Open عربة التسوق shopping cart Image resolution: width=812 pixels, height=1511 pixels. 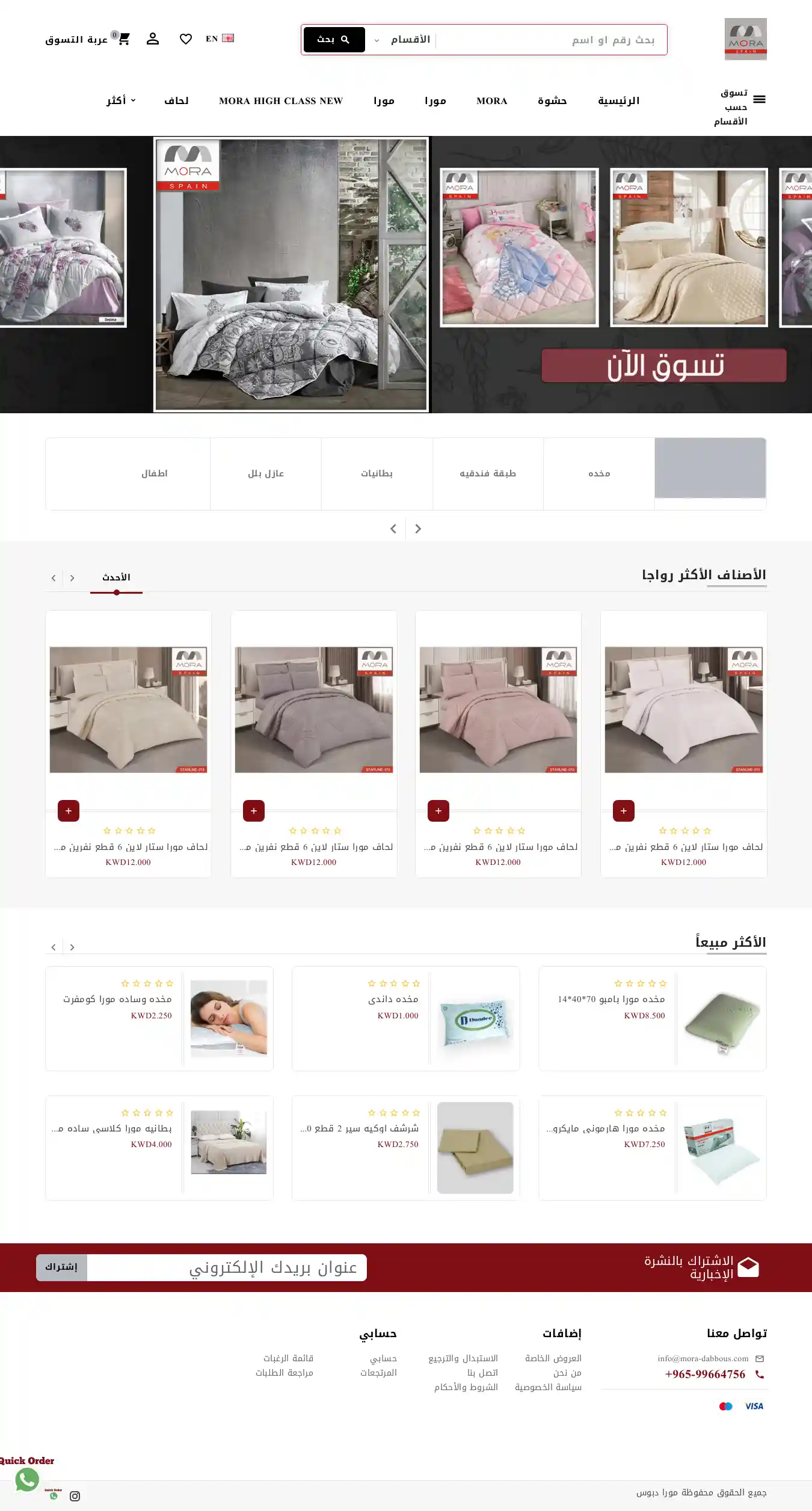click(88, 40)
